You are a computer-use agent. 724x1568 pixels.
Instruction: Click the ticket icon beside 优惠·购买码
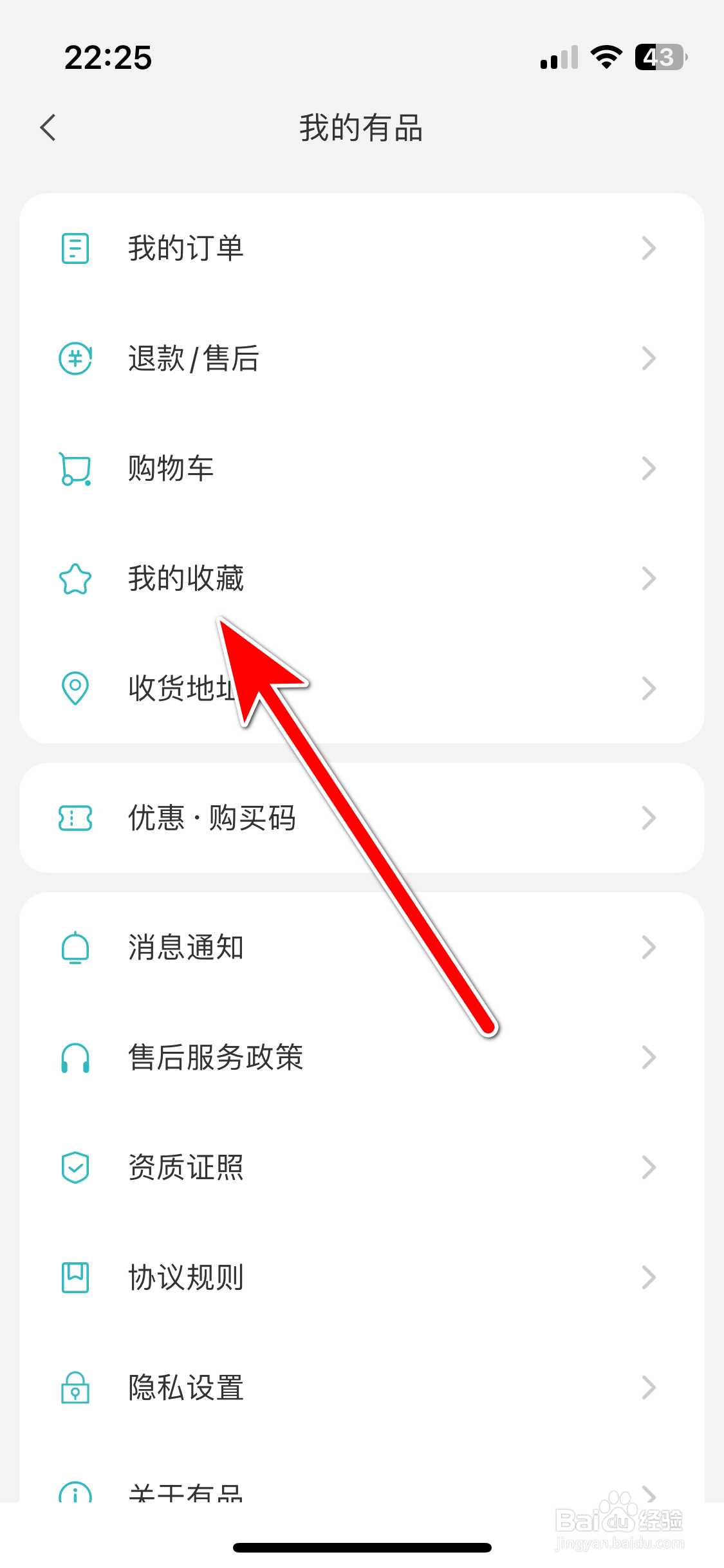[x=75, y=817]
